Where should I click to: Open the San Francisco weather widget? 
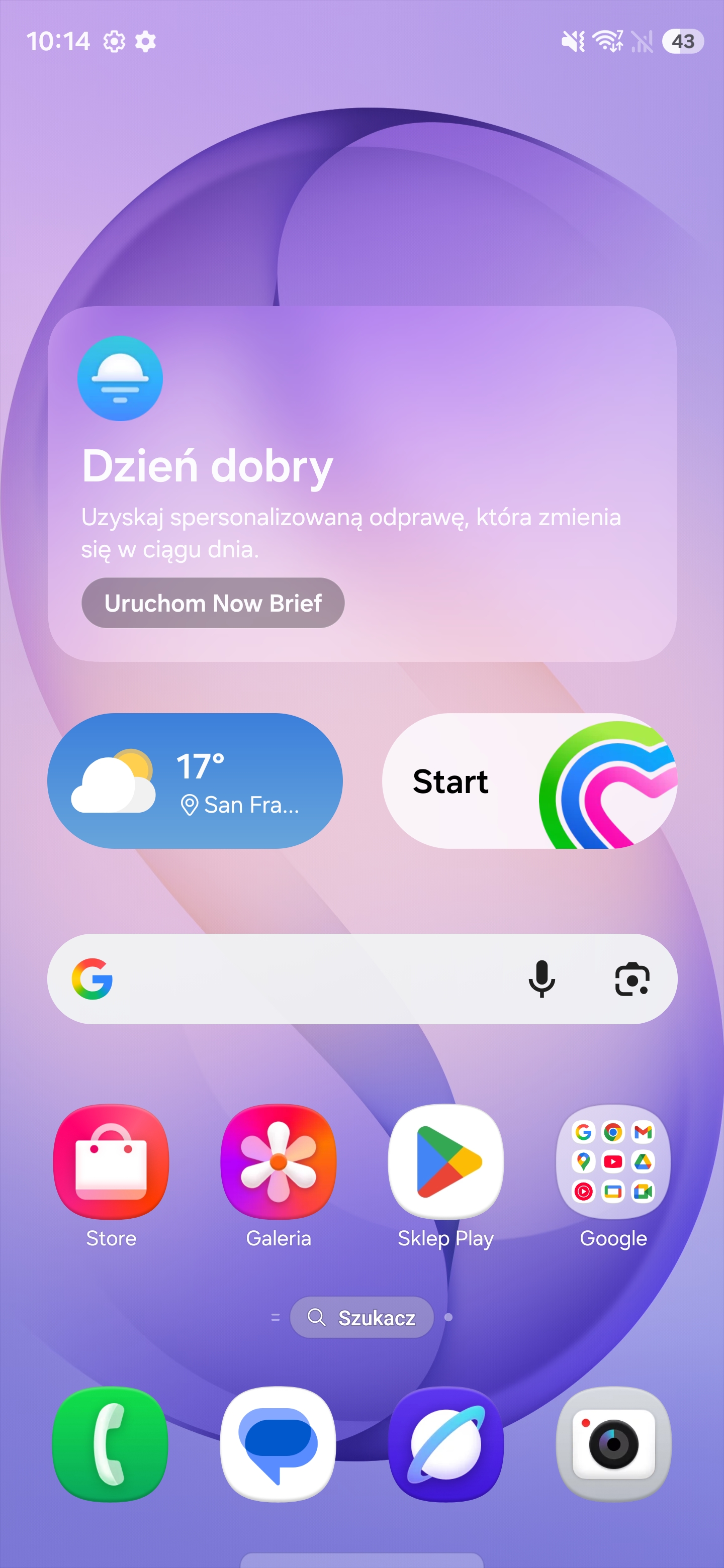point(195,780)
